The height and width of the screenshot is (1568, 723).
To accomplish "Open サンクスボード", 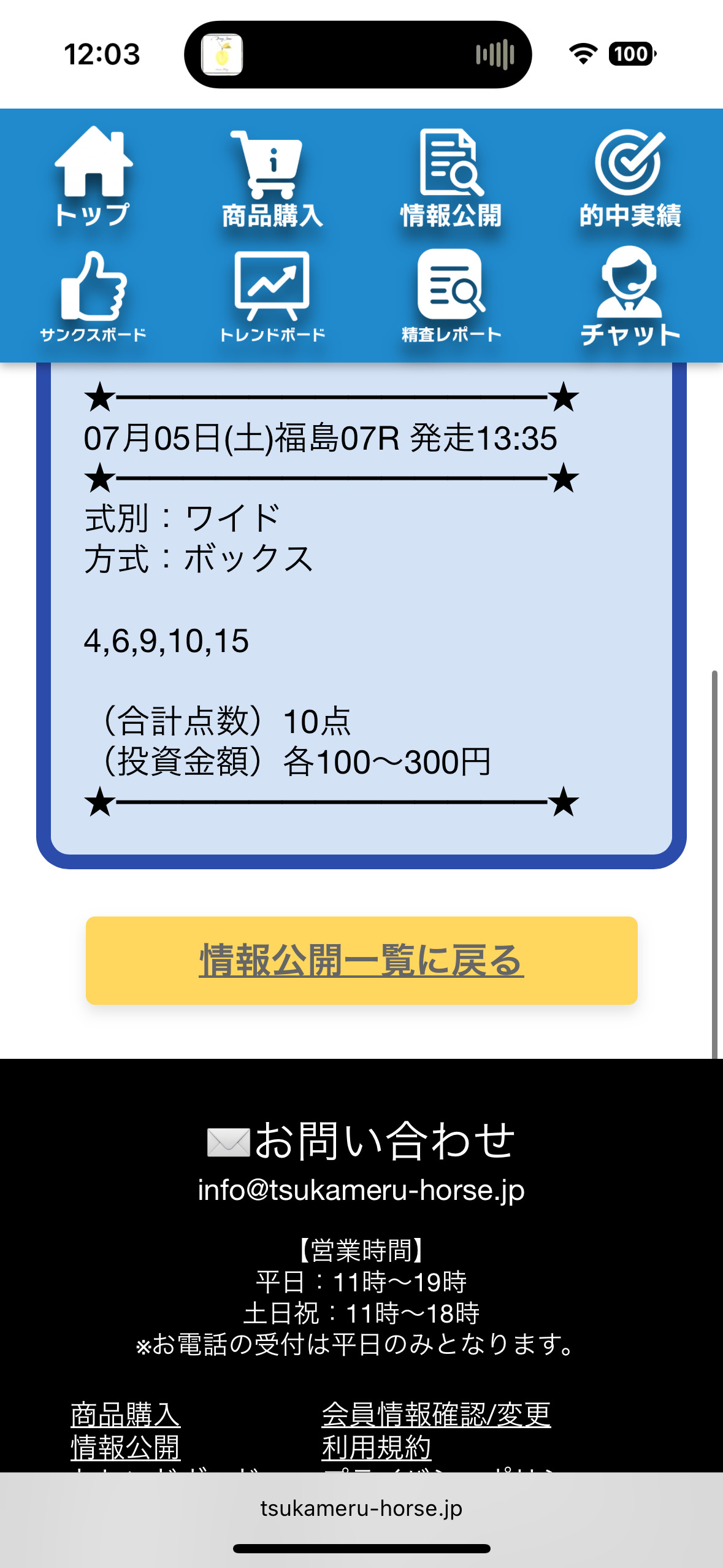I will [93, 297].
